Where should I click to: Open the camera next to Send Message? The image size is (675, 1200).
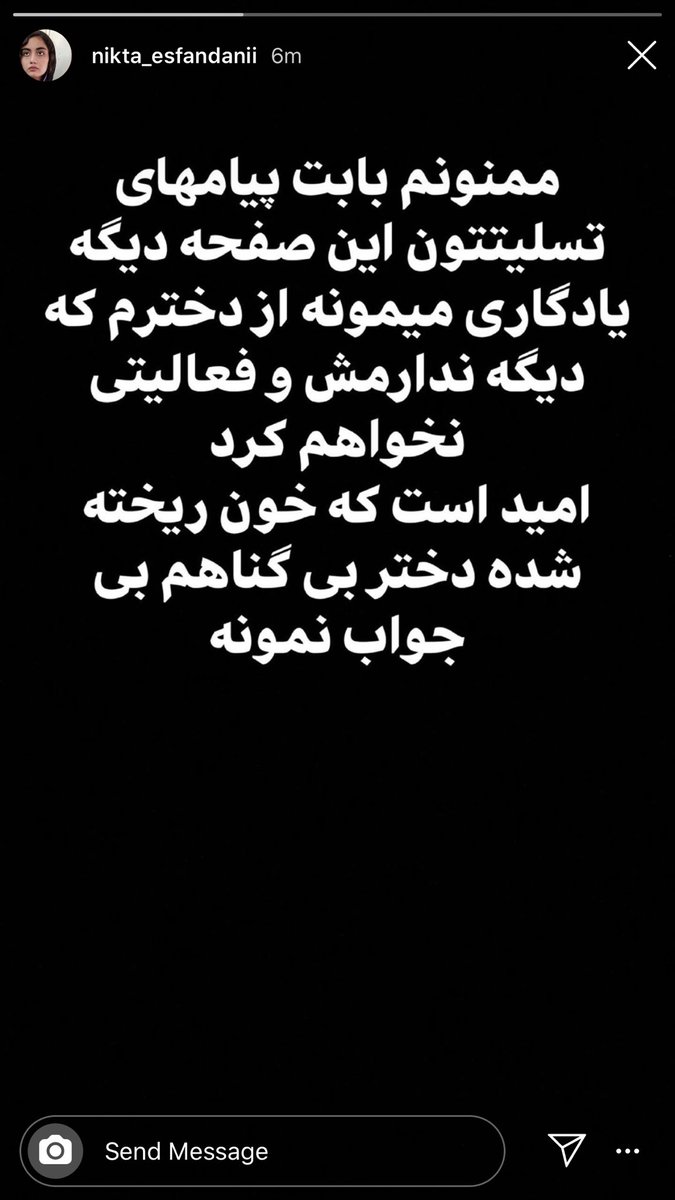(56, 1151)
